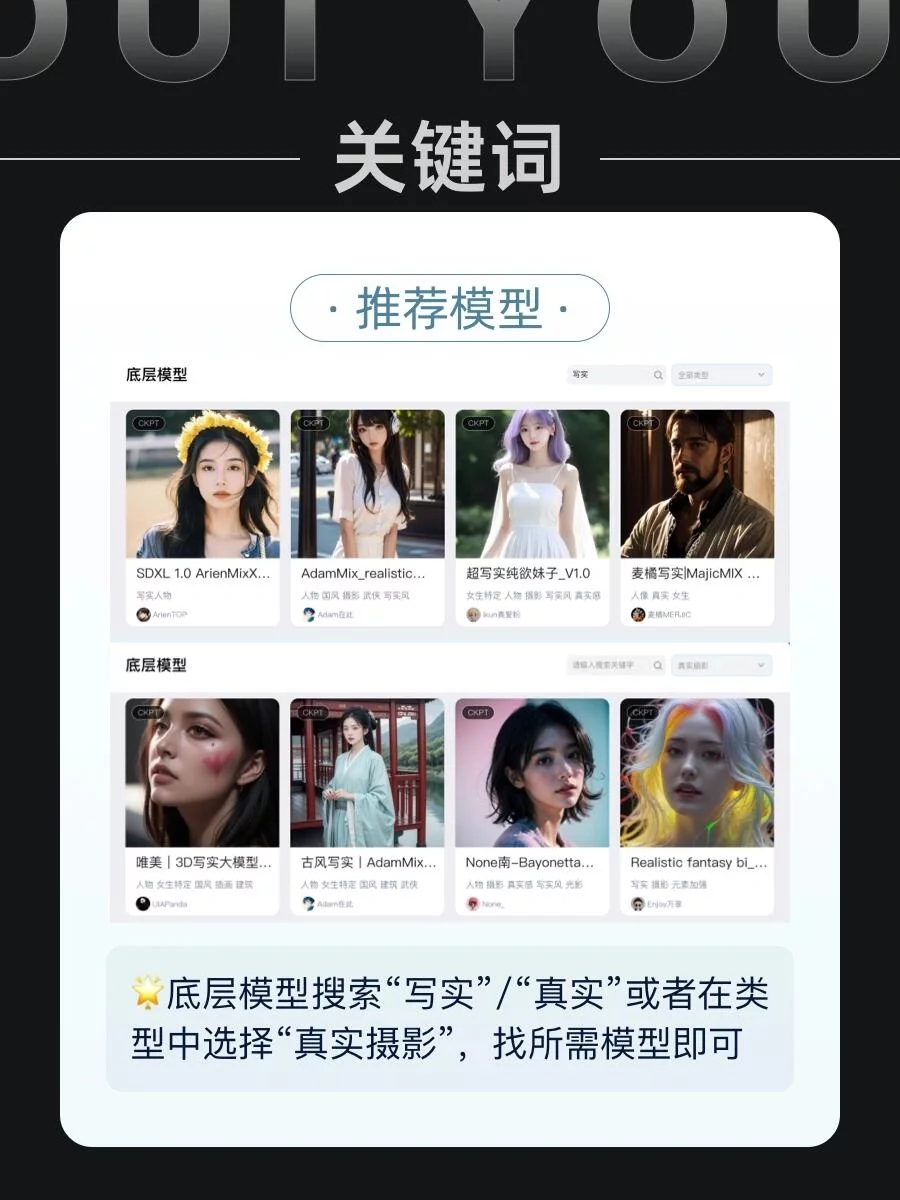Image resolution: width=900 pixels, height=1200 pixels.
Task: Open ArienTOP's creator avatar
Action: pyautogui.click(x=143, y=613)
